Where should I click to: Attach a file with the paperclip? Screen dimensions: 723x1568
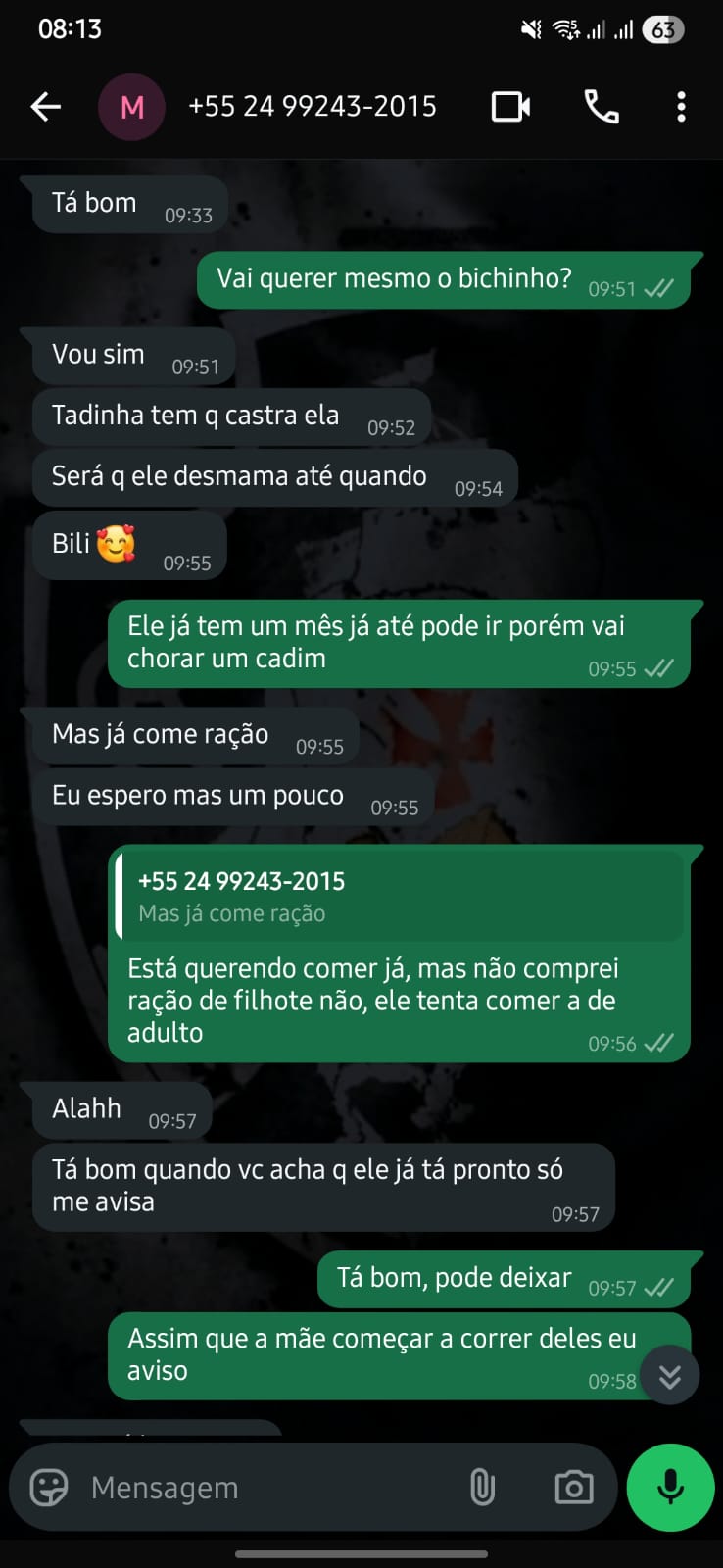482,1488
